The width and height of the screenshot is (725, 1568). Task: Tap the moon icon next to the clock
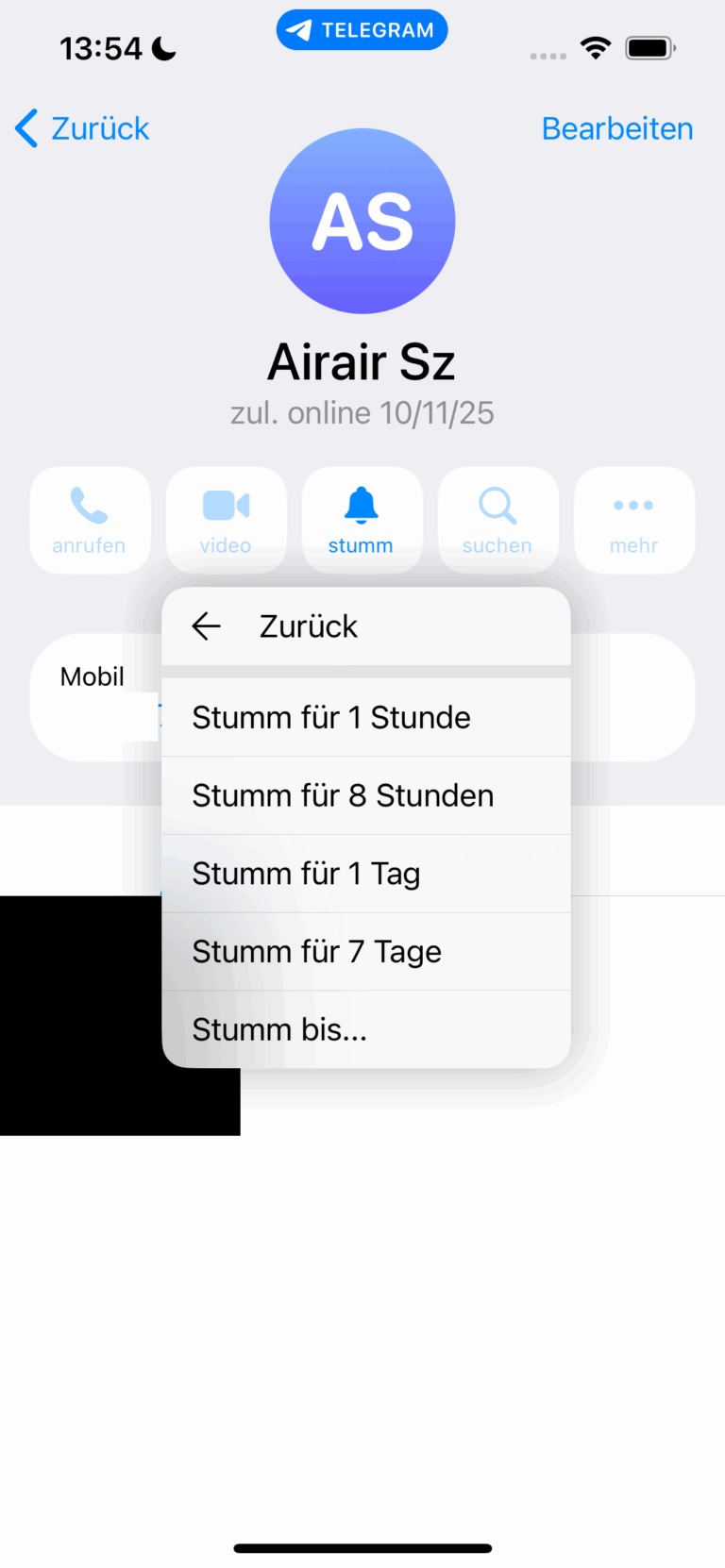point(162,47)
